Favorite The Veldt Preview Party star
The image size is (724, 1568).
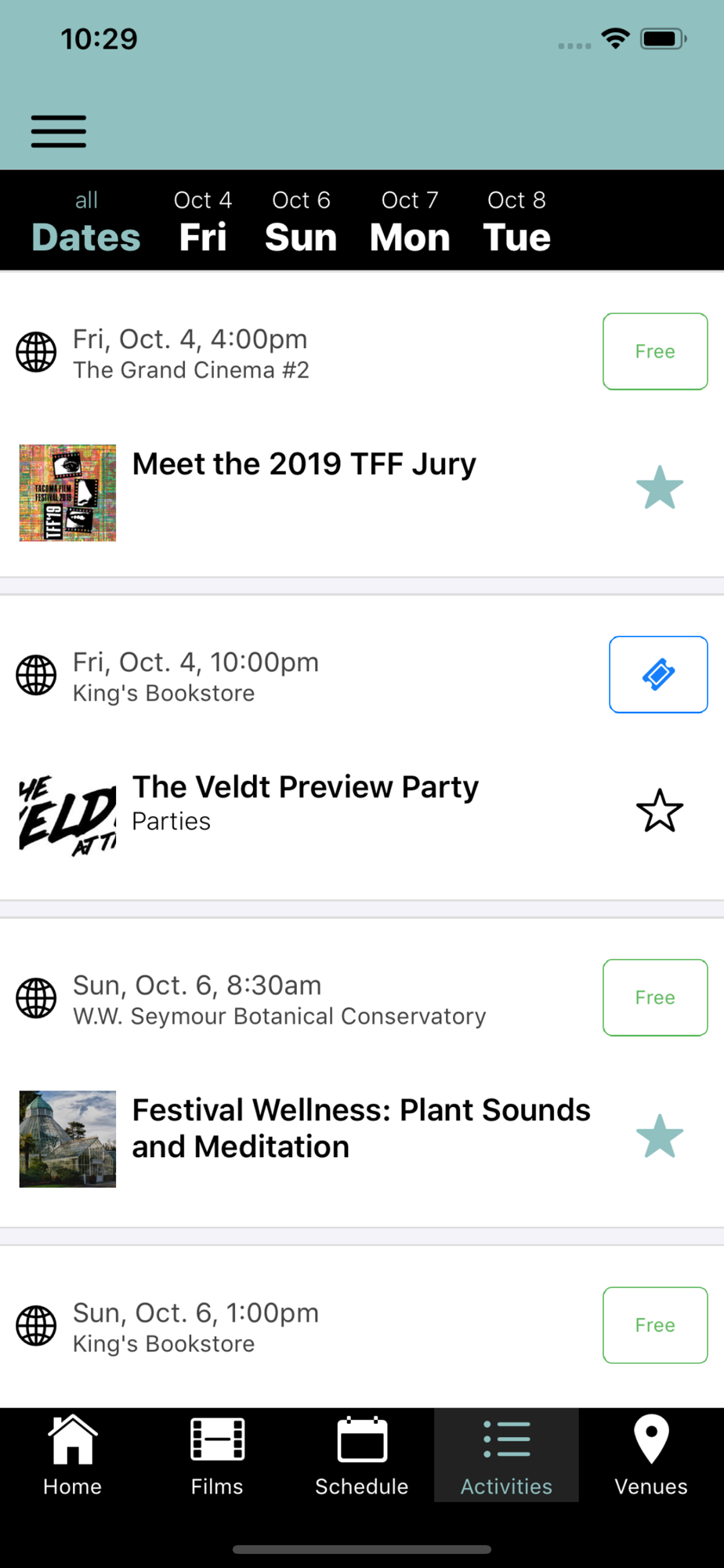[x=660, y=811]
